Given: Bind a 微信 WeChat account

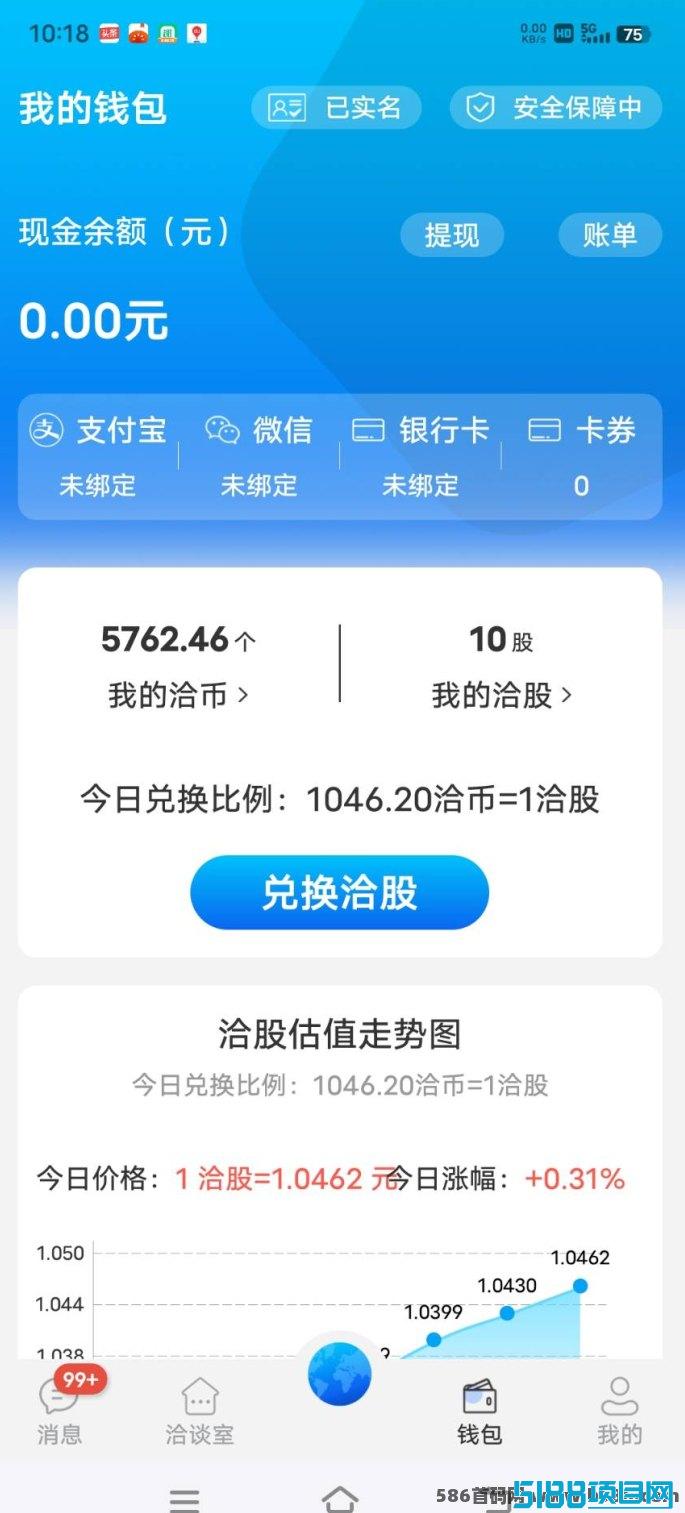Looking at the screenshot, I should [259, 456].
